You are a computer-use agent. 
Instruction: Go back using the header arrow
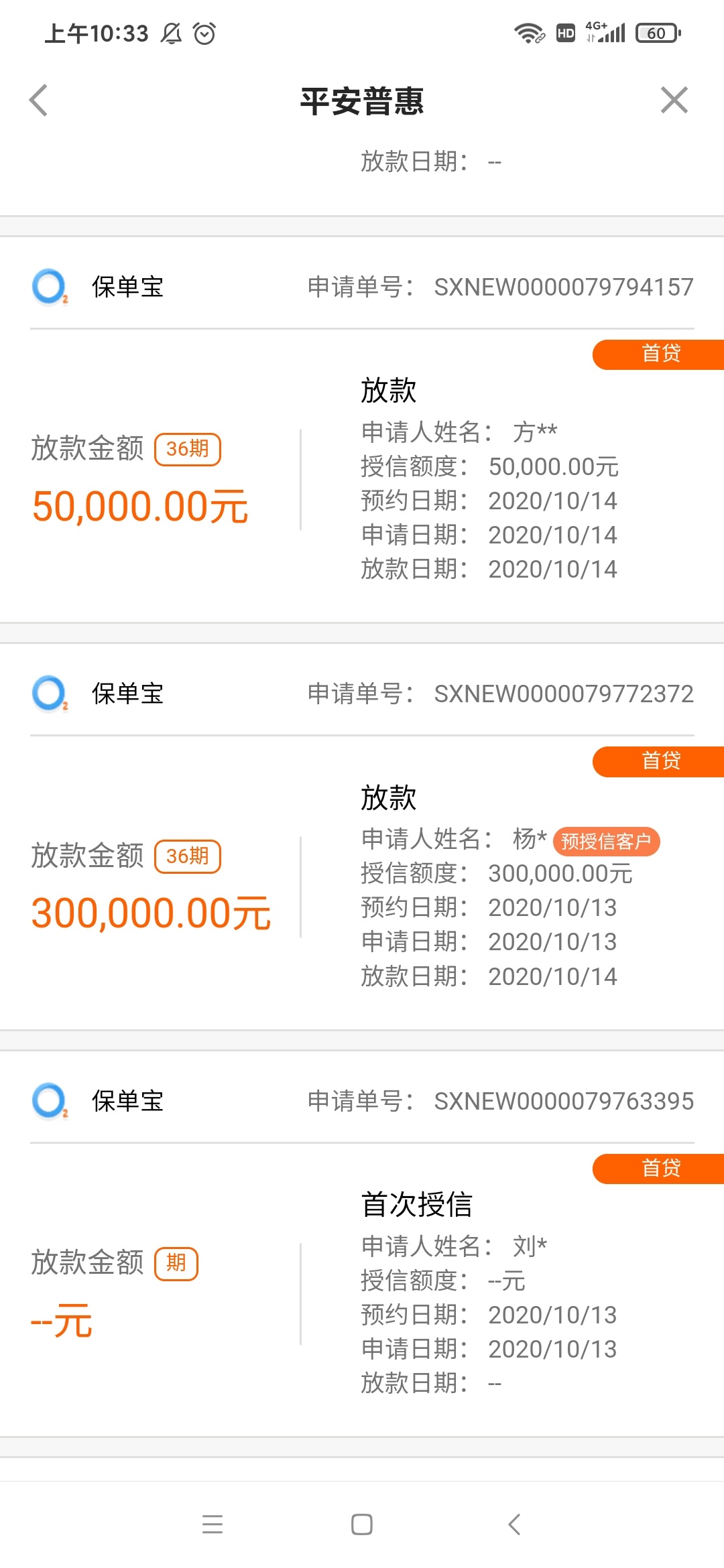pos(39,101)
